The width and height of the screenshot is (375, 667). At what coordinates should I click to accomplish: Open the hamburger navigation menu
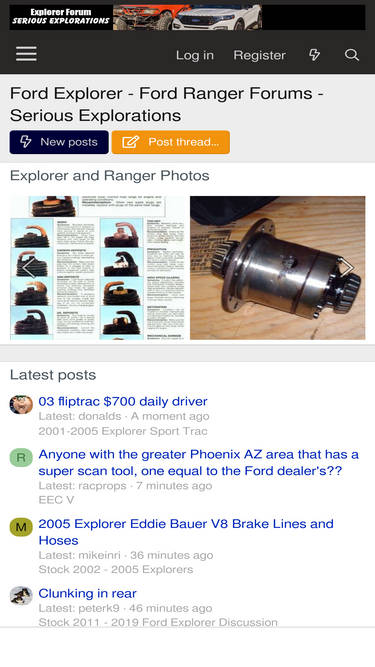[26, 54]
